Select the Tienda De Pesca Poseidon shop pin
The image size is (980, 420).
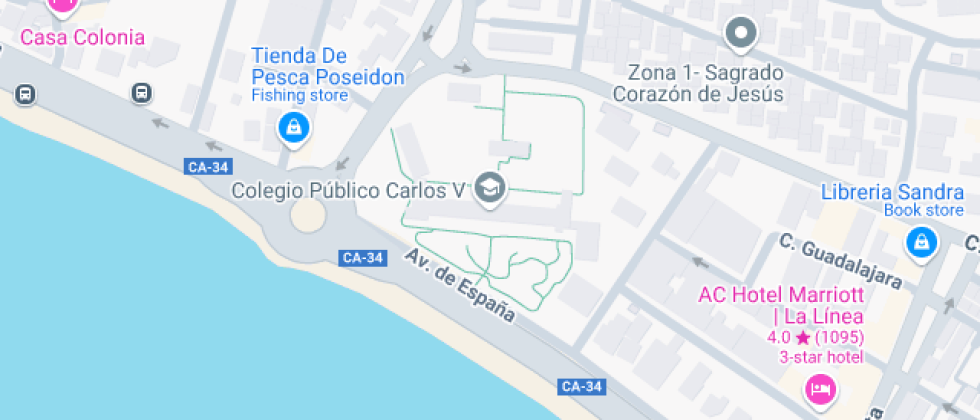click(293, 129)
